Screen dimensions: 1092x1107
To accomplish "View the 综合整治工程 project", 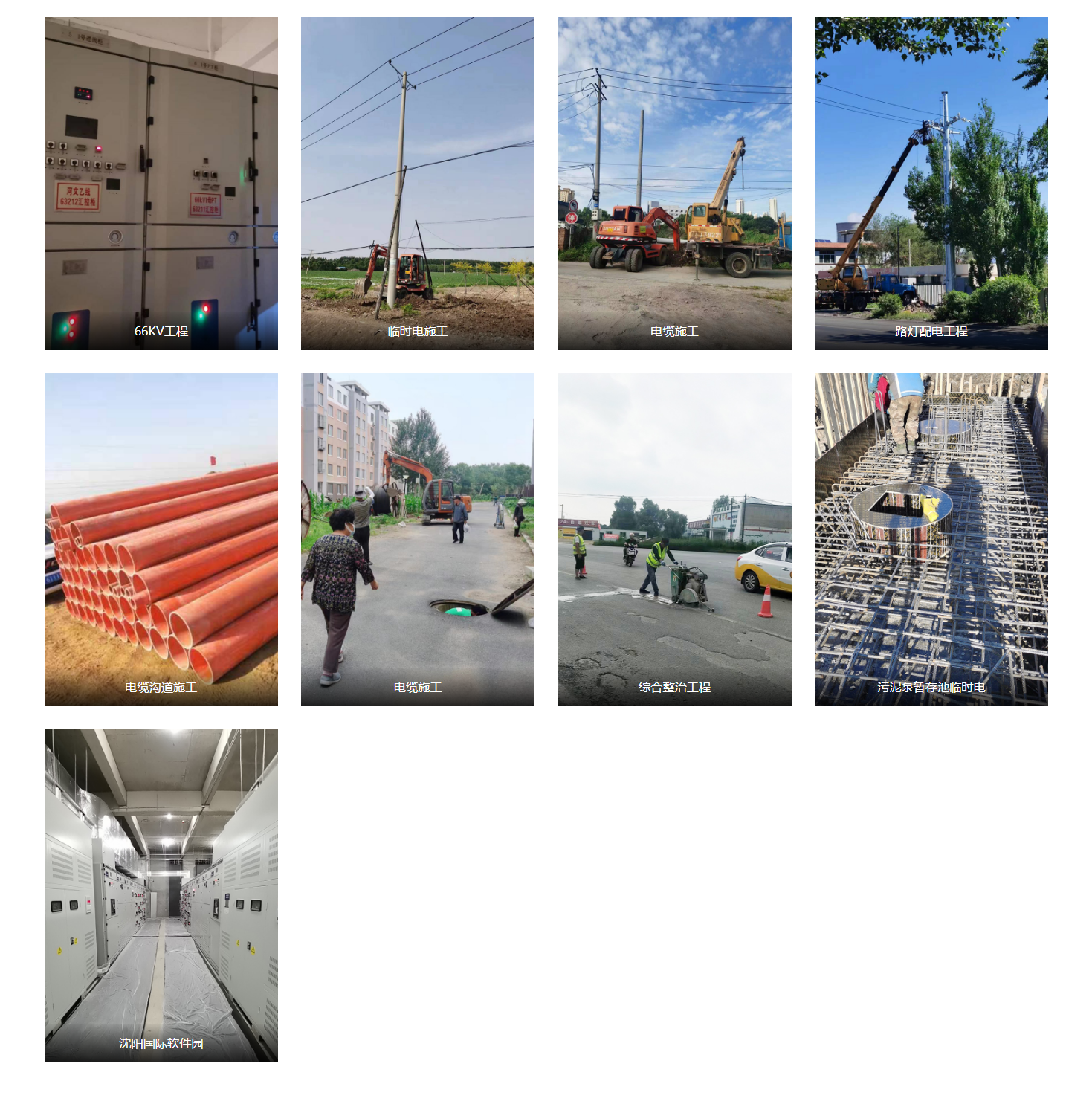I will click(674, 540).
